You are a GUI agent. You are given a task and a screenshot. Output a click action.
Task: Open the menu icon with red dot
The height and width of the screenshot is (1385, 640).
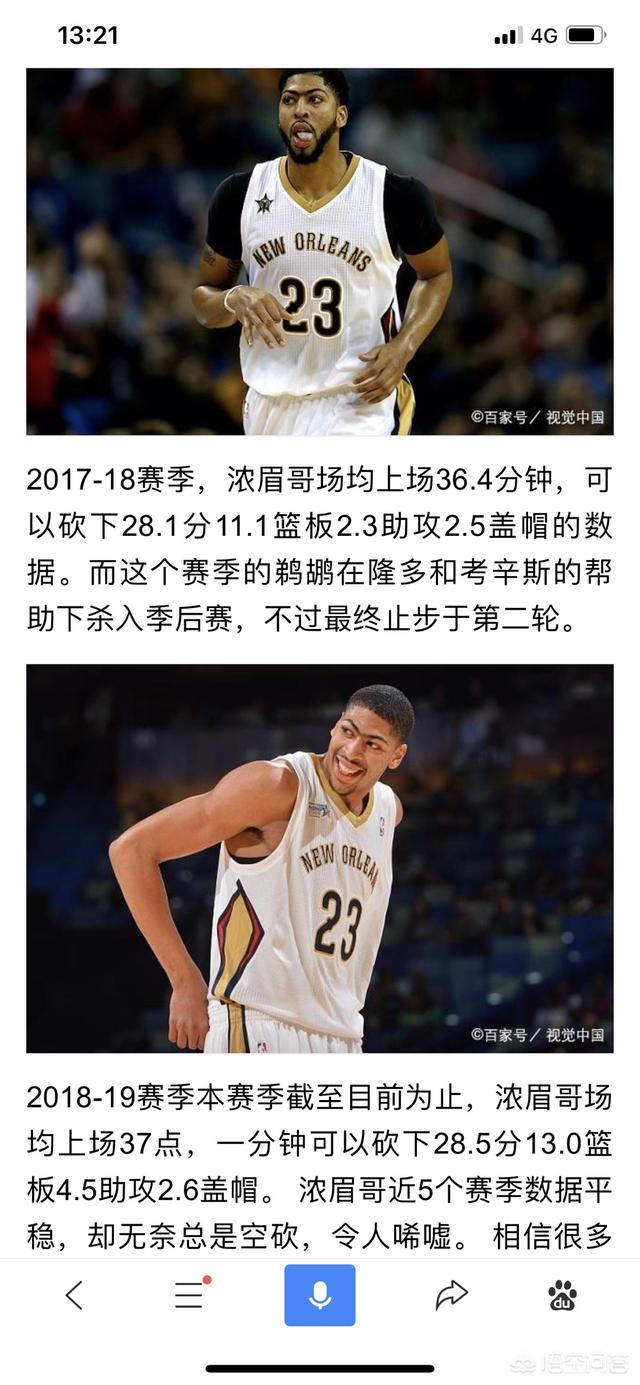tap(189, 1295)
